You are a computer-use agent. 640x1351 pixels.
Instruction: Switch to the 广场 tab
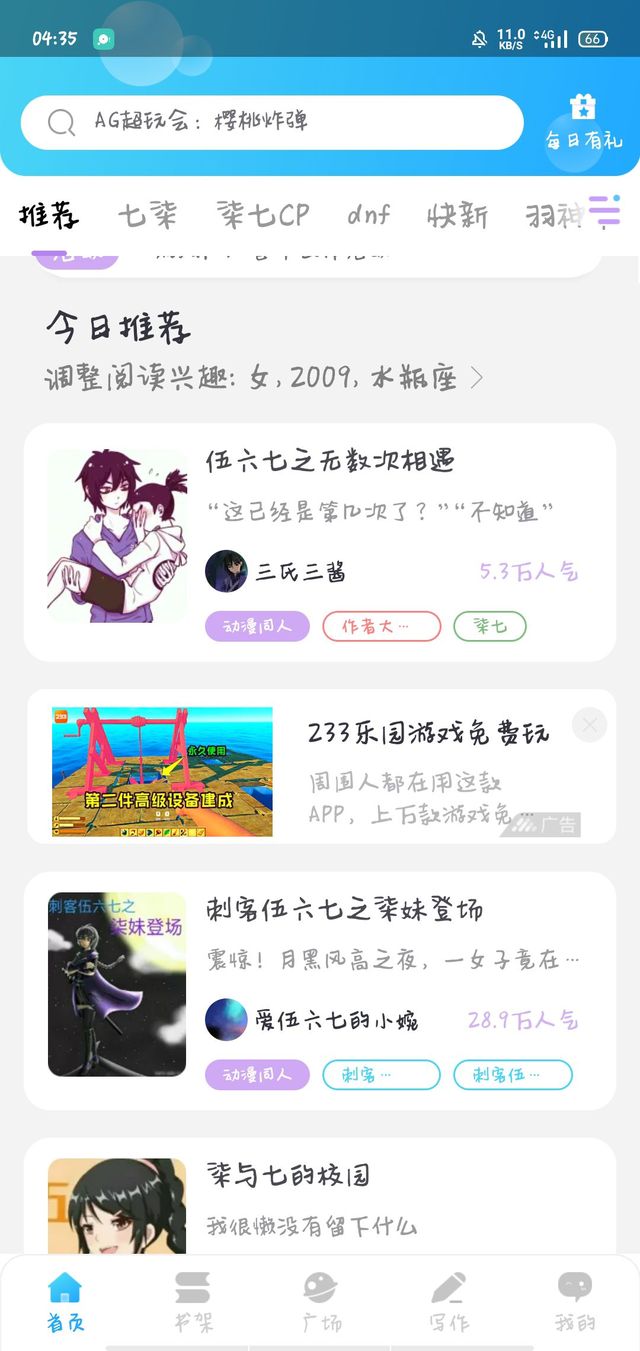[x=321, y=1301]
